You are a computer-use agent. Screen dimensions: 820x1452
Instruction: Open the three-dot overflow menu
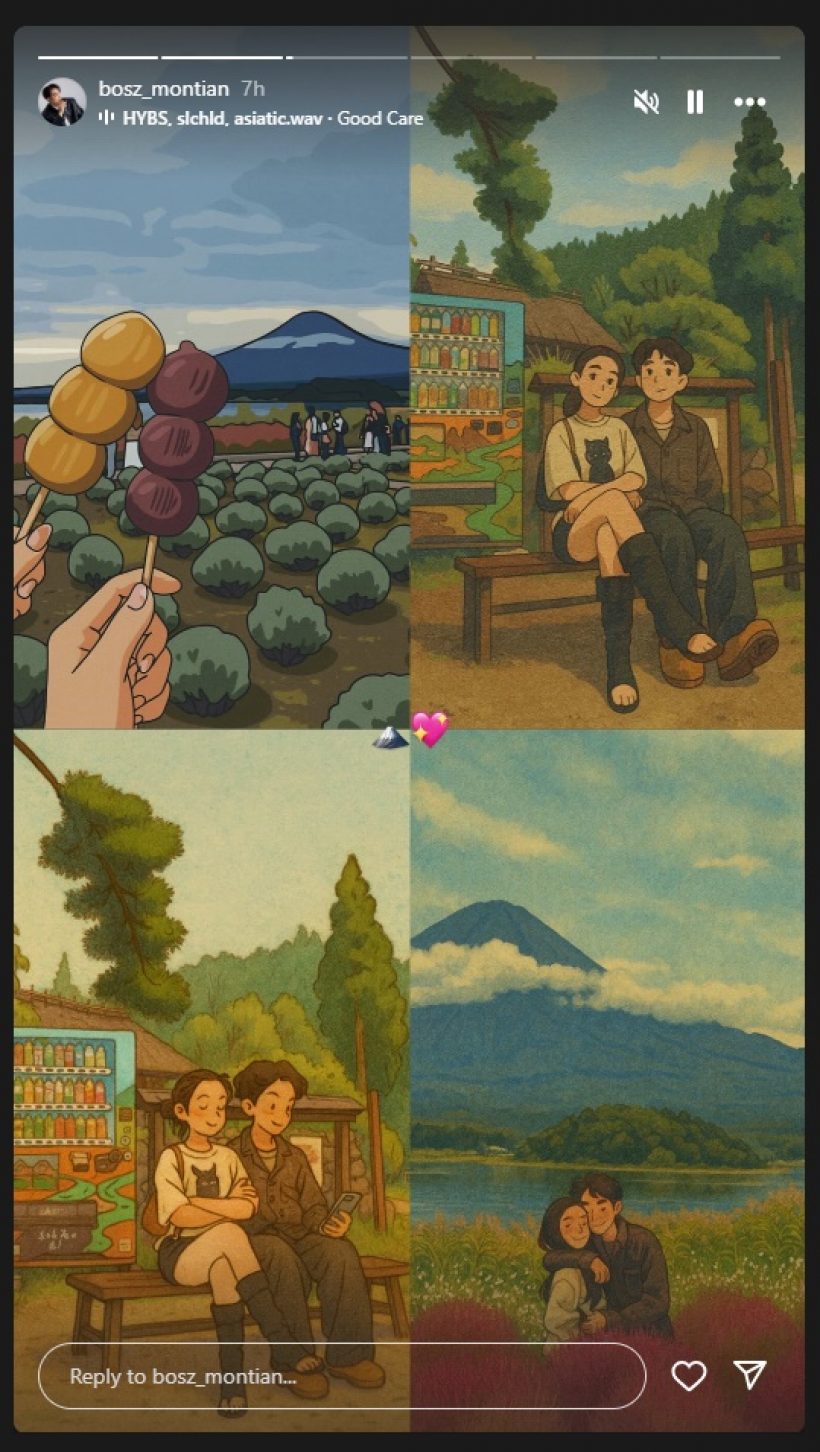pyautogui.click(x=749, y=102)
